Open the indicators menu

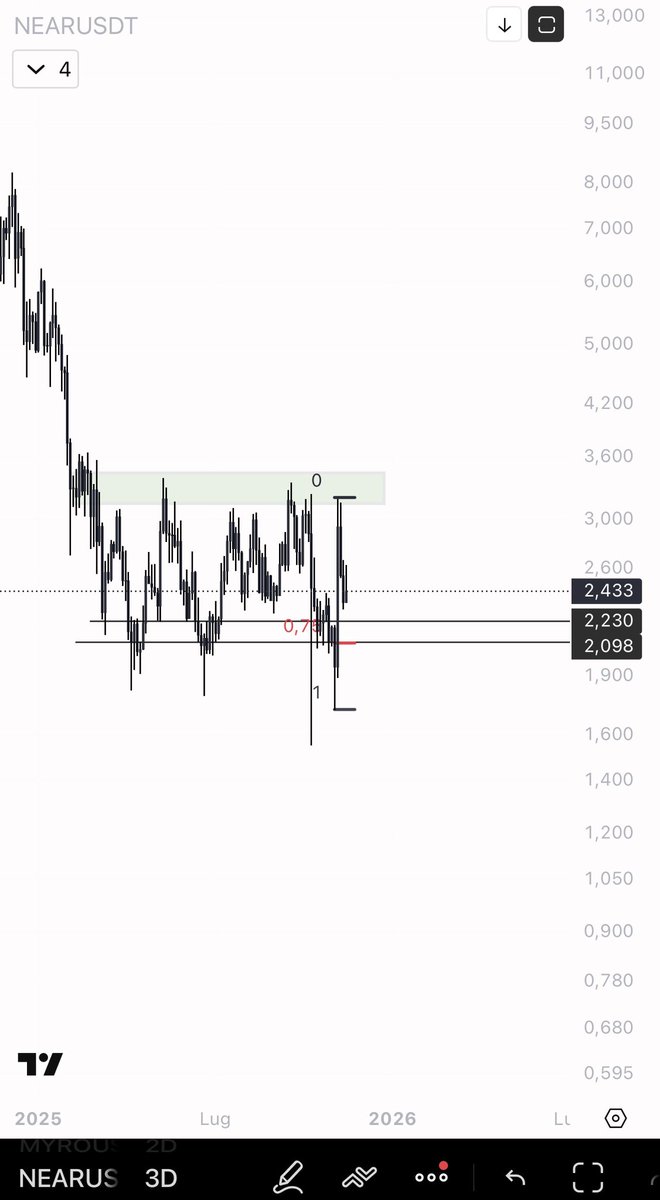point(359,1176)
